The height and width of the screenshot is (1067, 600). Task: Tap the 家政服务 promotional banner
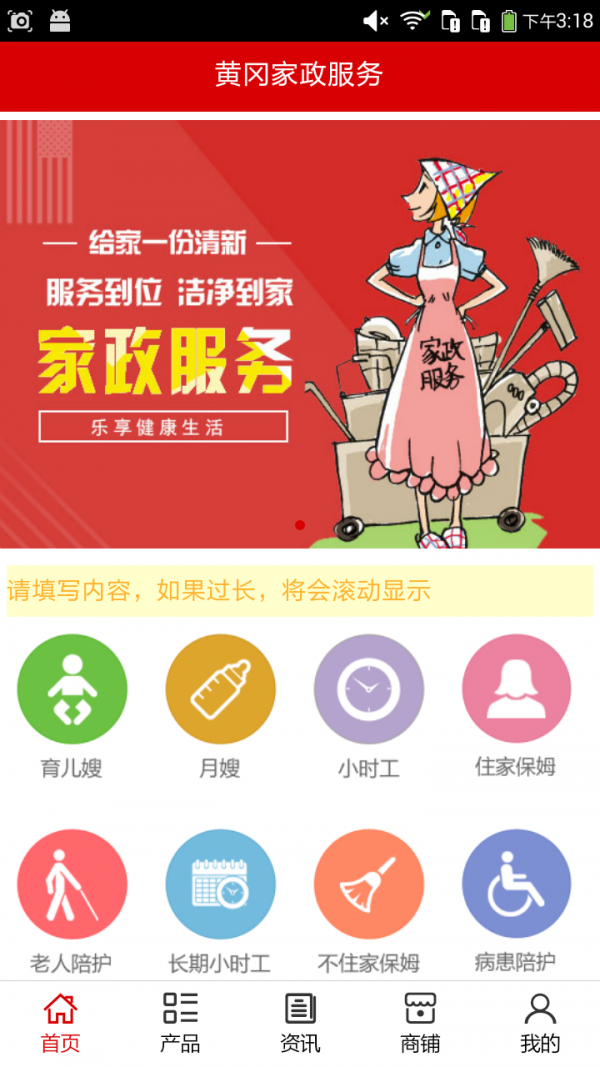coord(300,335)
